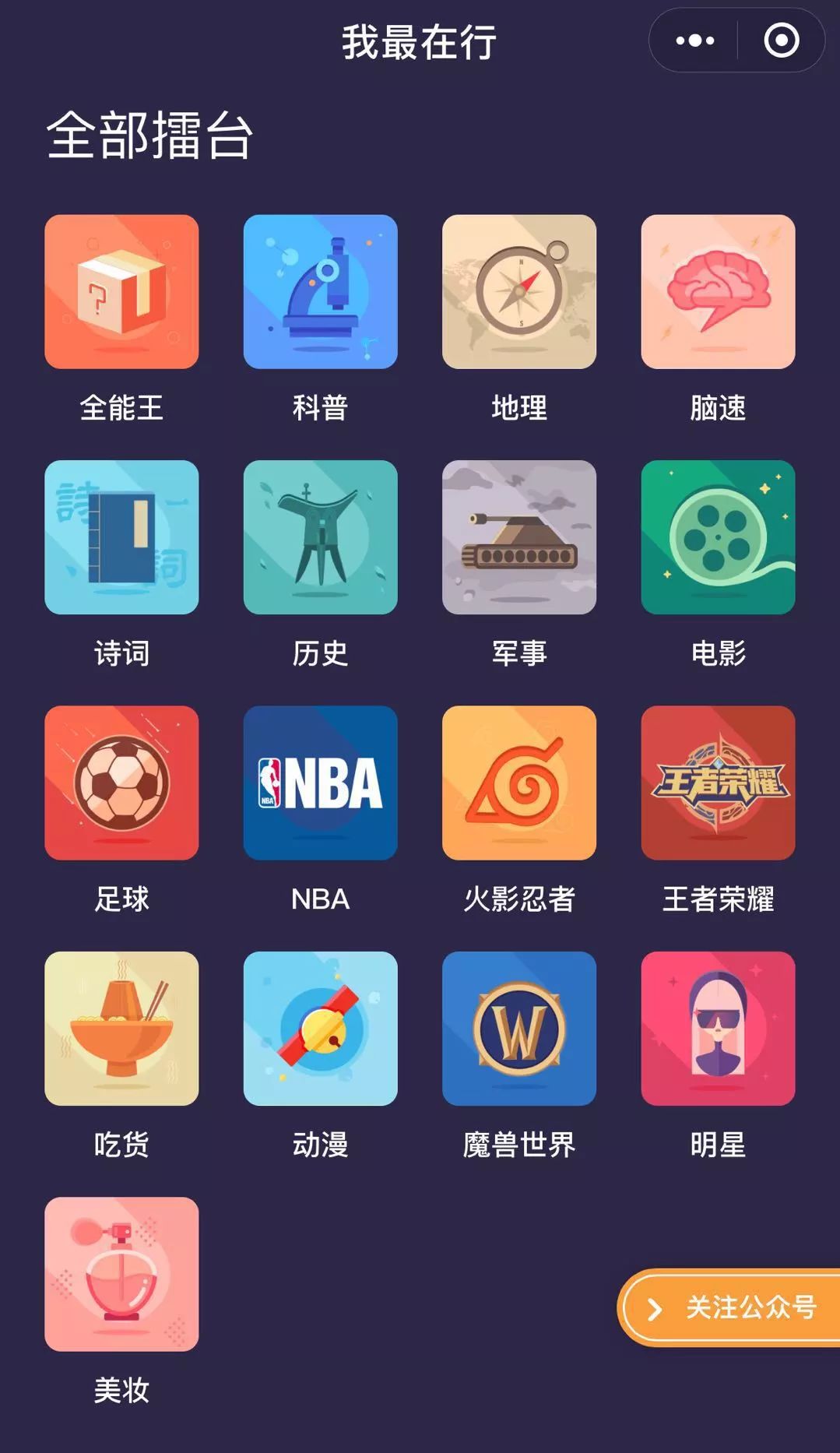Viewport: 840px width, 1453px height.
Task: Open the 诗词 poetry arena
Action: 121,537
